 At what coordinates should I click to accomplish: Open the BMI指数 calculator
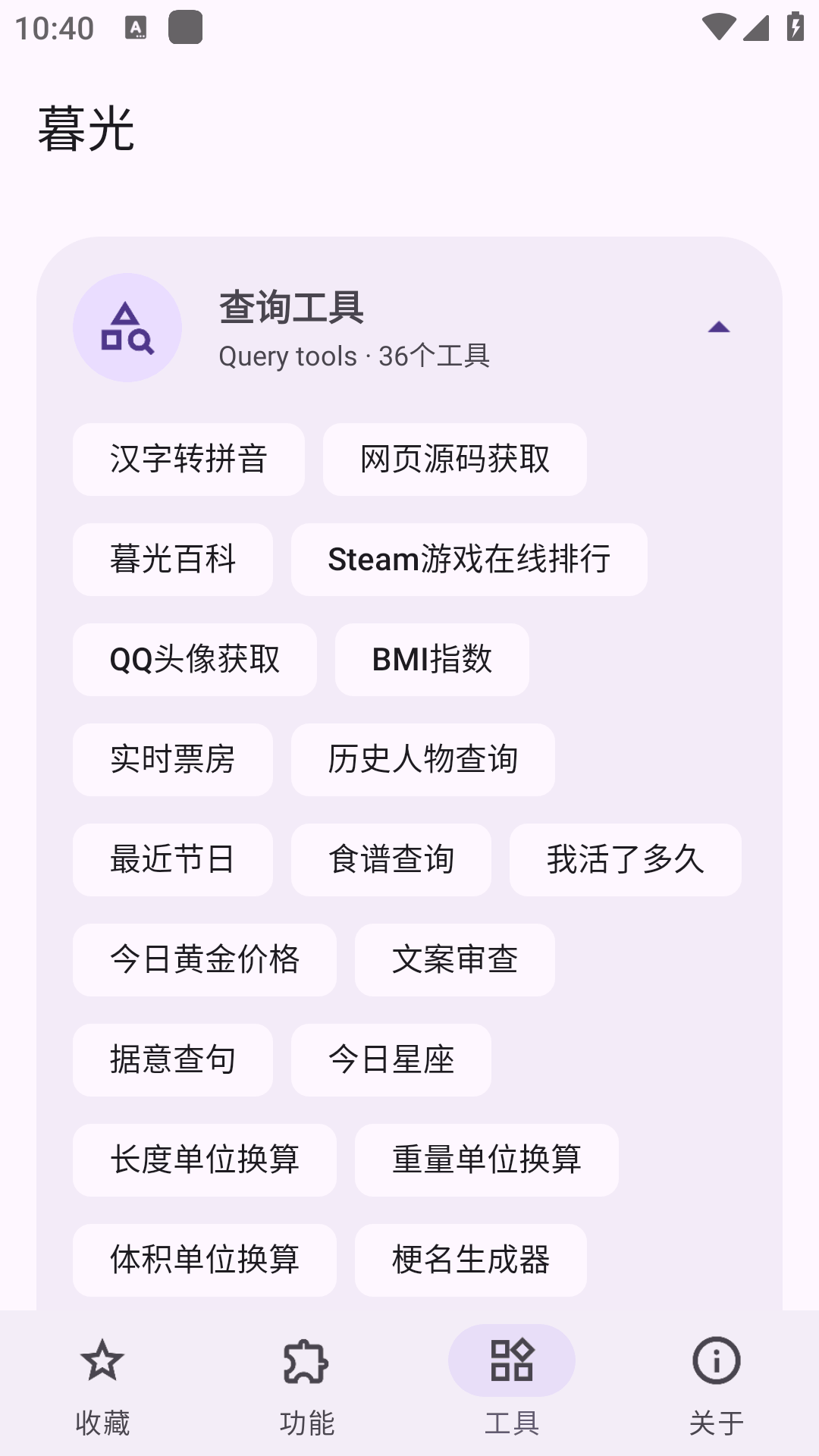pyautogui.click(x=432, y=660)
